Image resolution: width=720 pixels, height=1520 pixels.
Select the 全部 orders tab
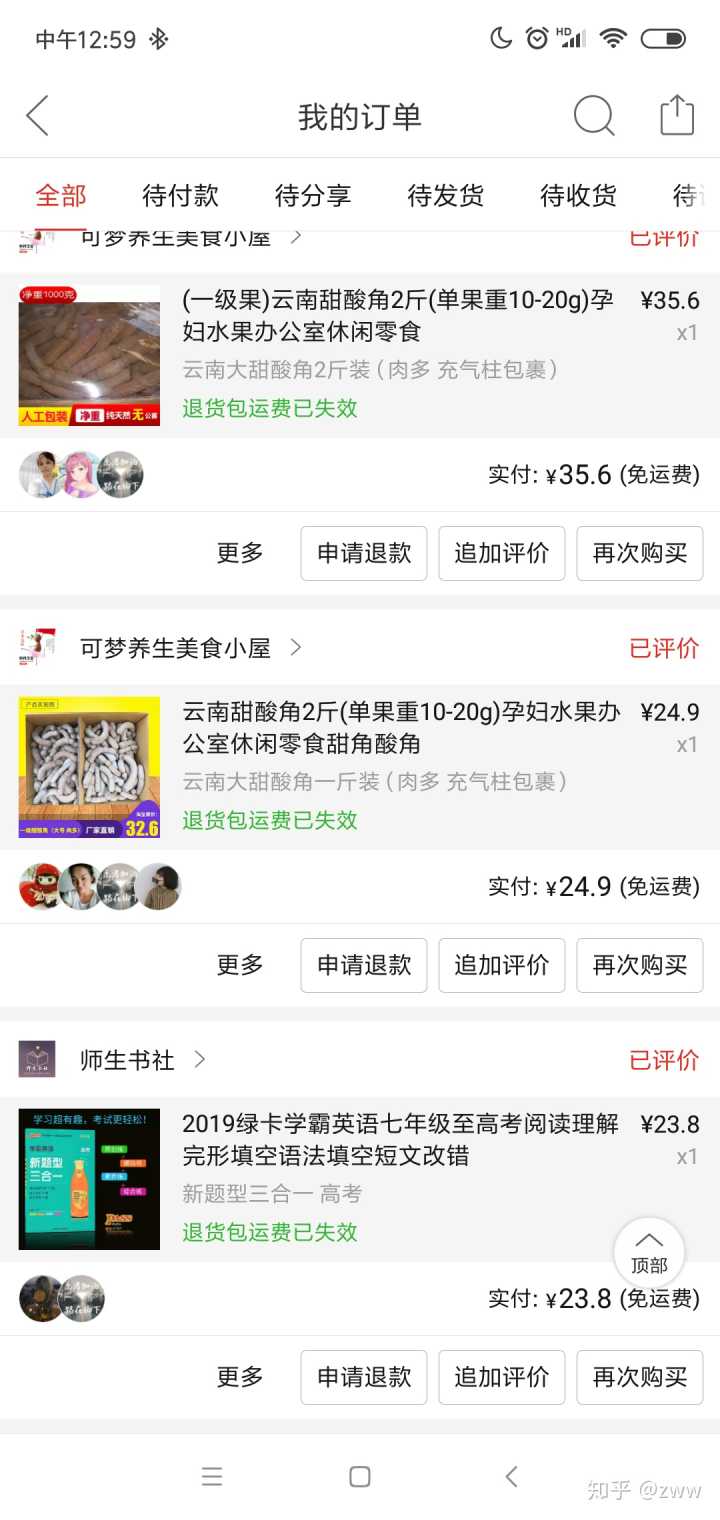click(x=61, y=195)
